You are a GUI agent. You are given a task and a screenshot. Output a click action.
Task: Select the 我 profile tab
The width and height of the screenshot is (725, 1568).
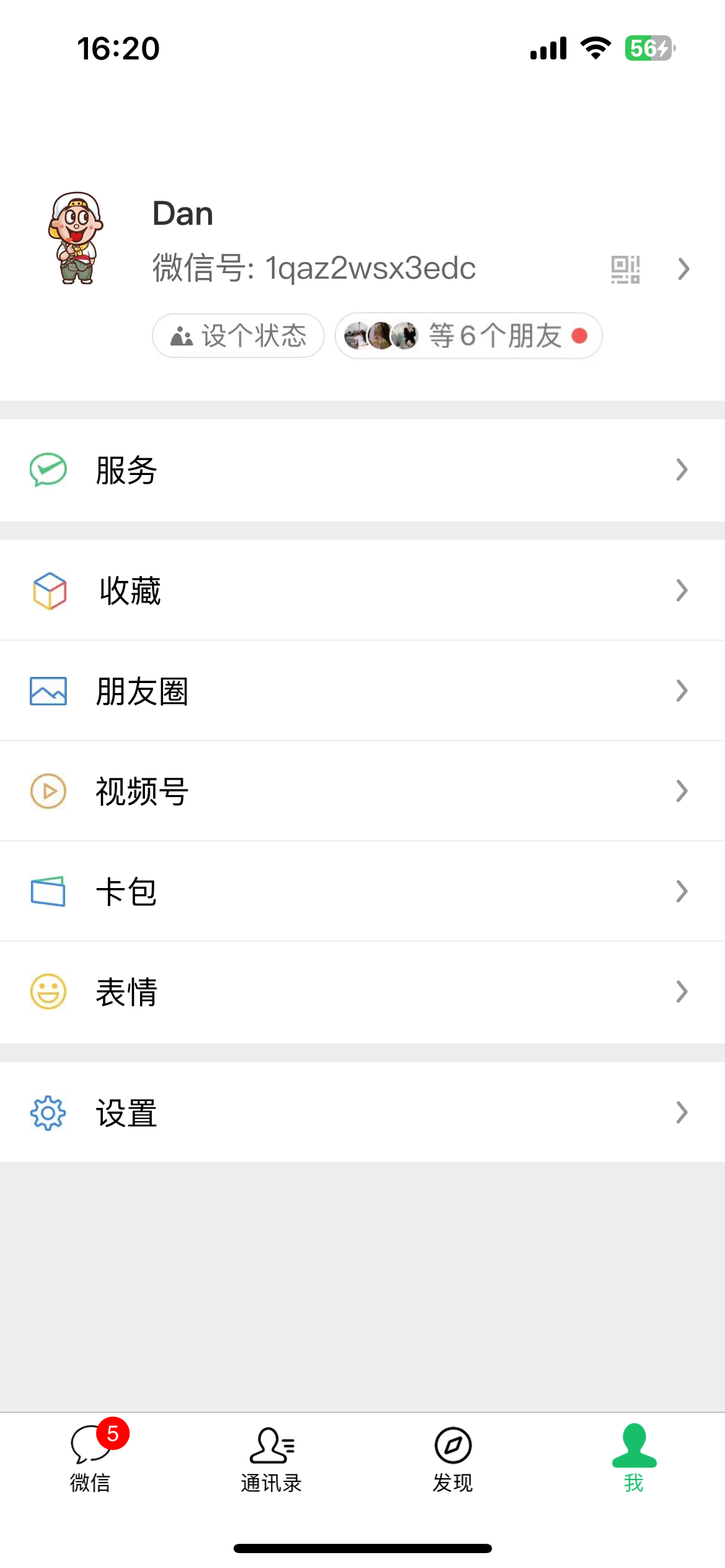pyautogui.click(x=634, y=1458)
